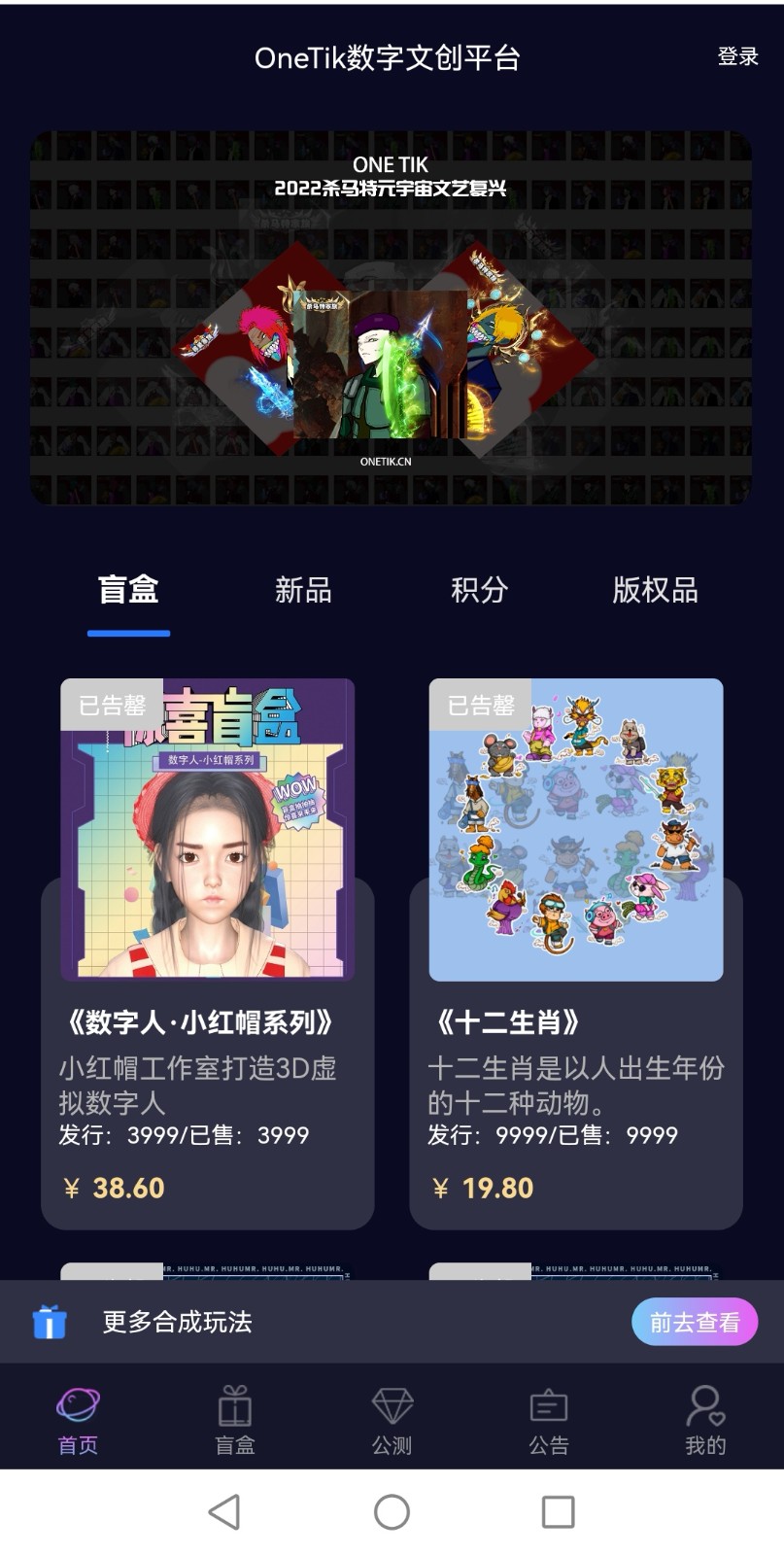Image resolution: width=784 pixels, height=1555 pixels.
Task: Go to the 首页 bottom tab
Action: 78,1420
